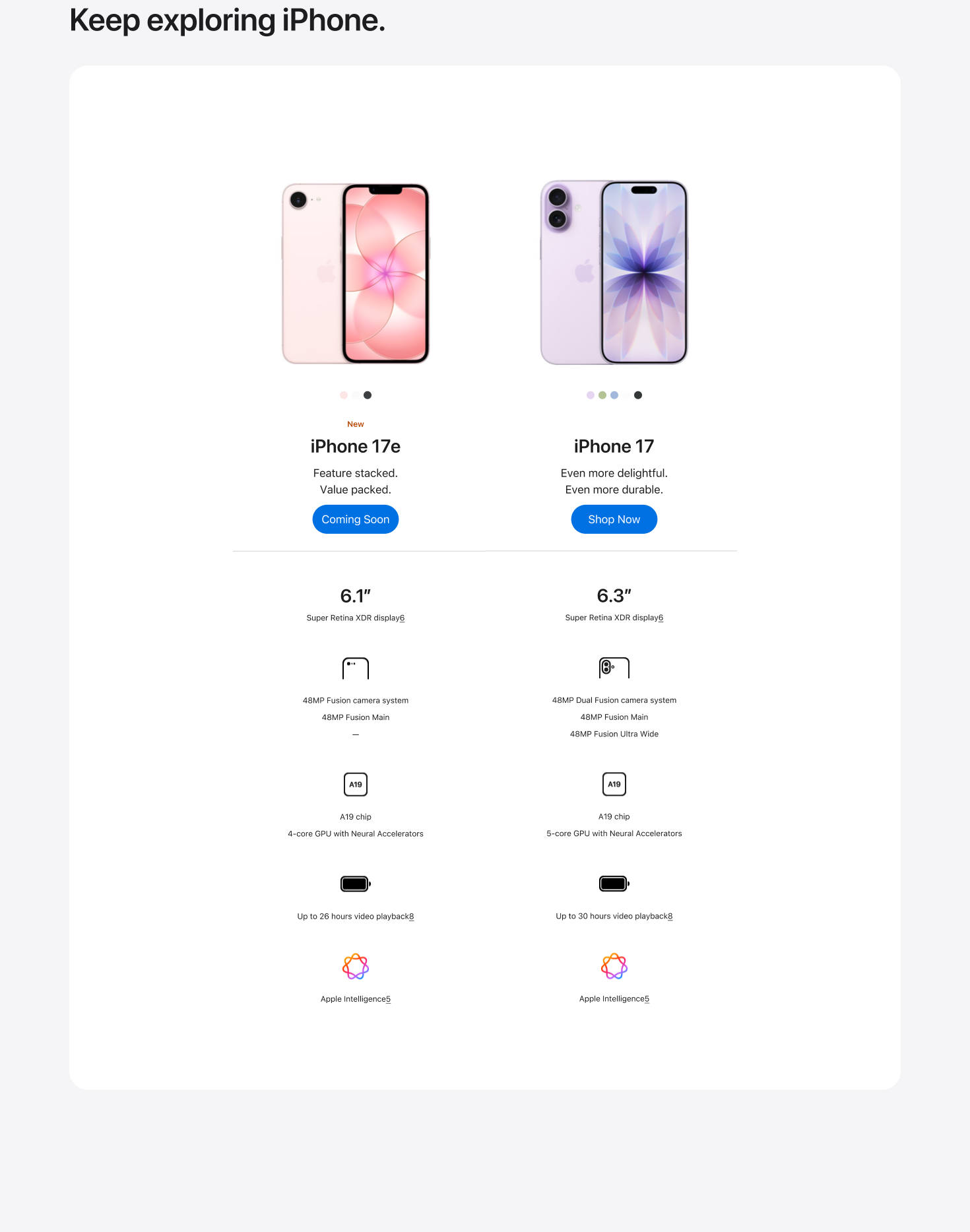Select the lavender color swatch for iPhone 17

[x=589, y=395]
